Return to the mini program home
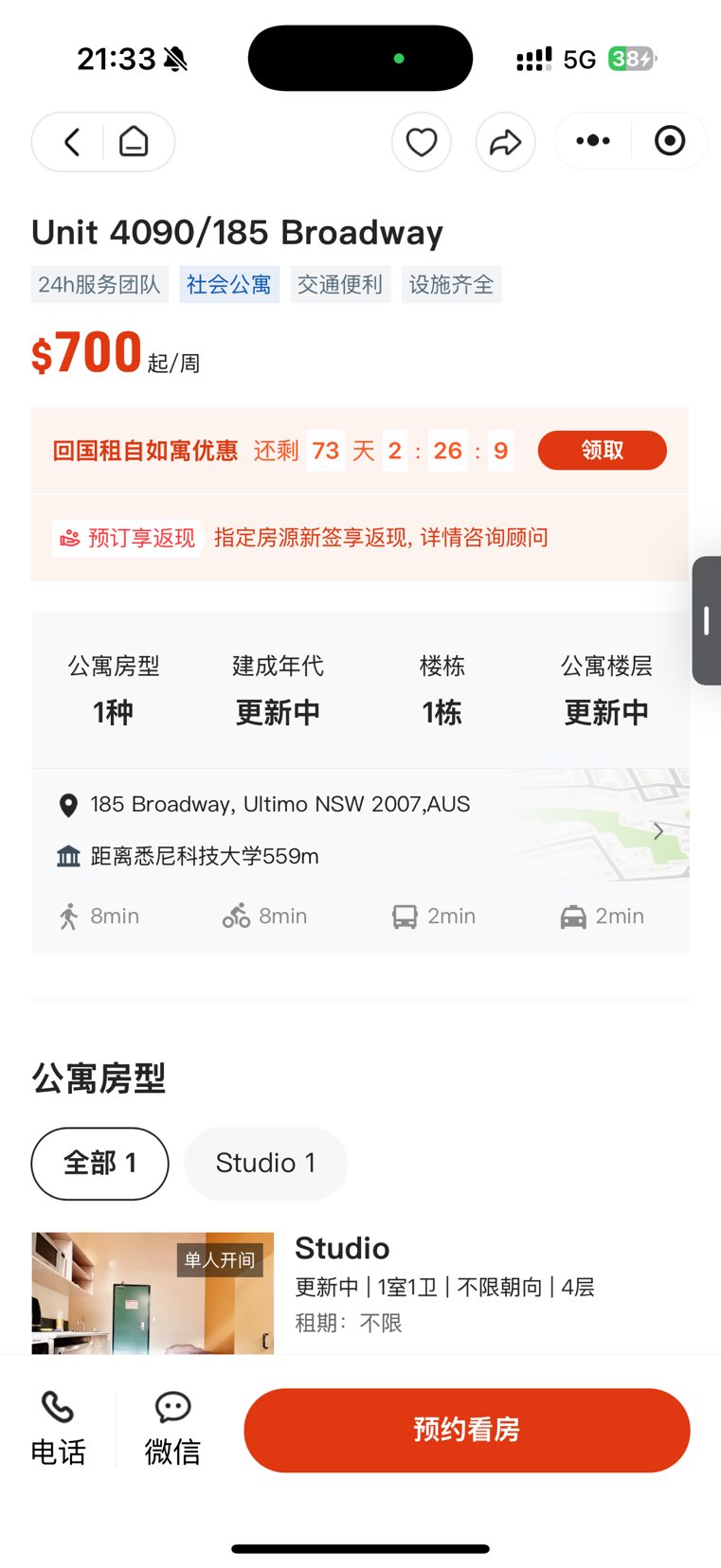This screenshot has height=1568, width=721. pos(134,142)
